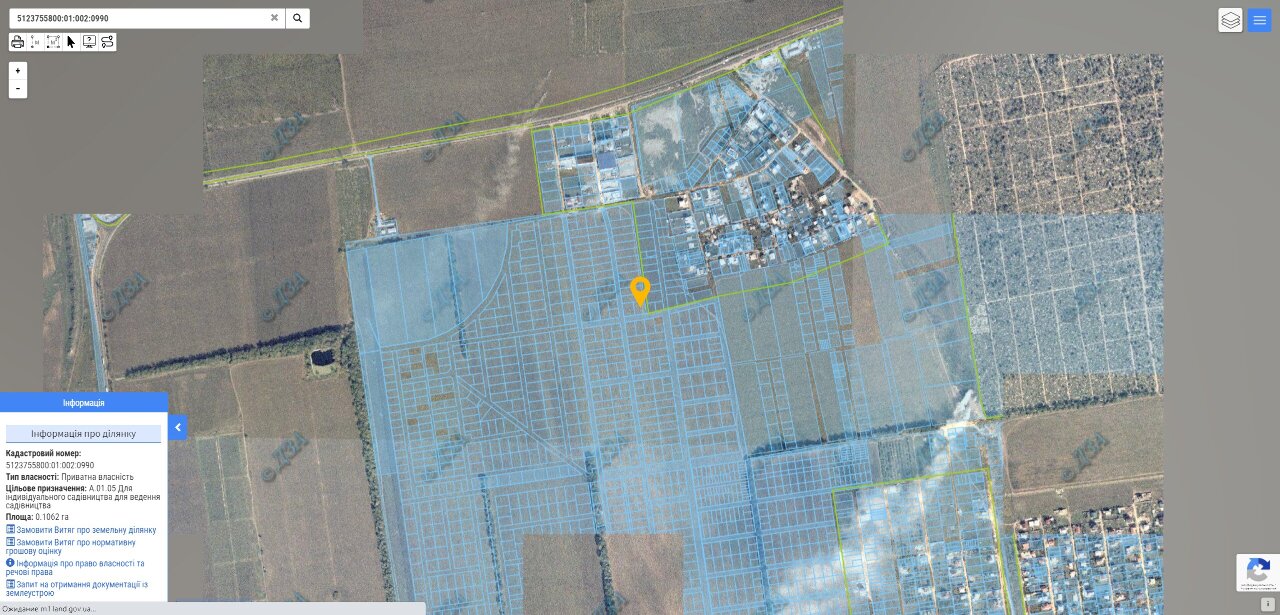Image resolution: width=1280 pixels, height=615 pixels.
Task: Open the map layers panel
Action: (x=1230, y=20)
